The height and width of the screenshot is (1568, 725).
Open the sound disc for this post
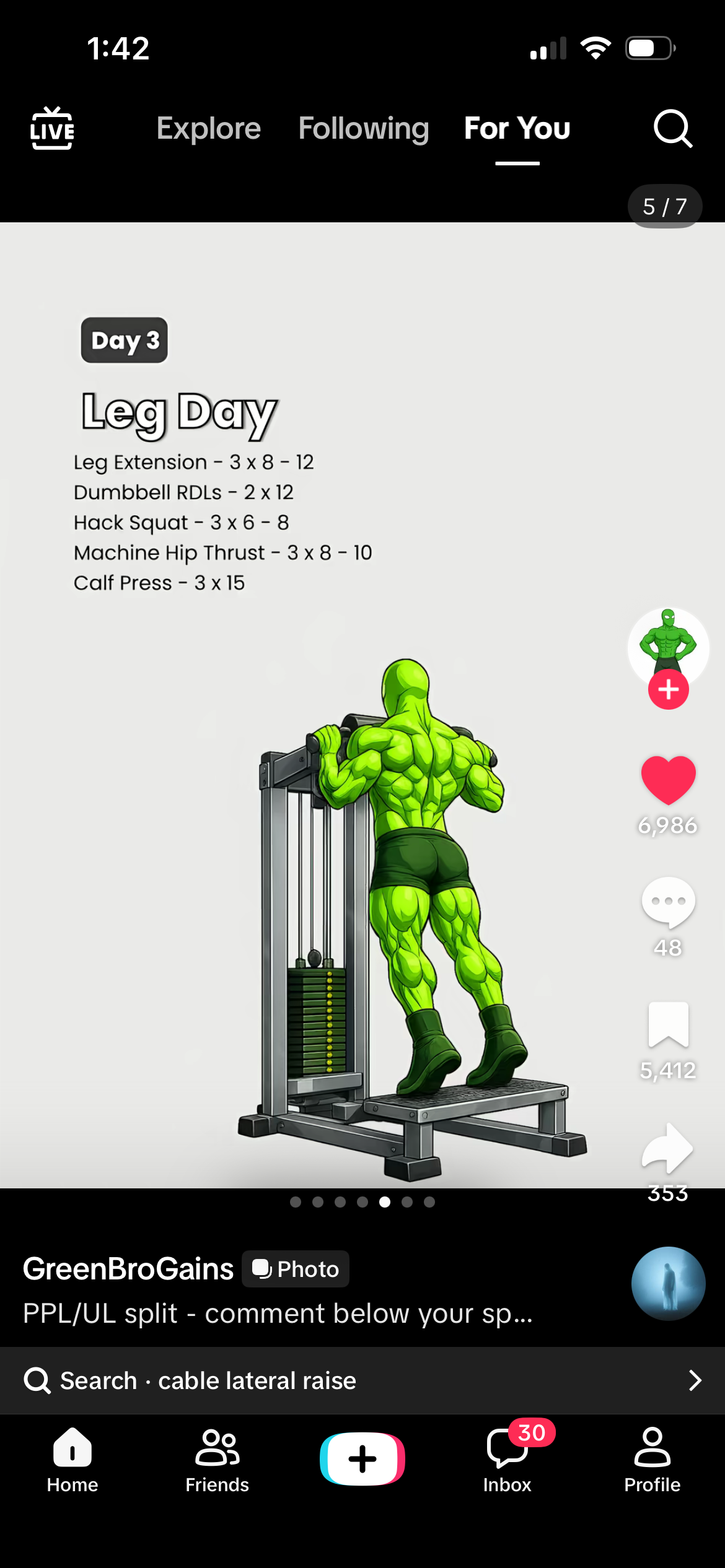668,1284
